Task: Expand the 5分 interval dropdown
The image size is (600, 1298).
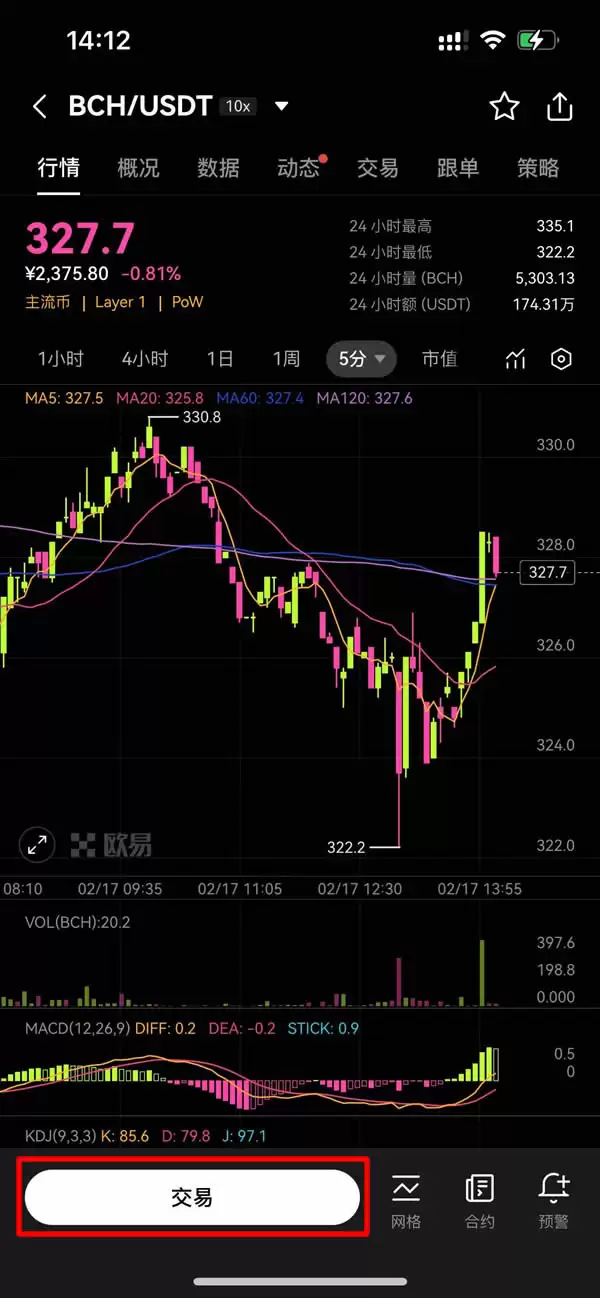Action: point(361,359)
